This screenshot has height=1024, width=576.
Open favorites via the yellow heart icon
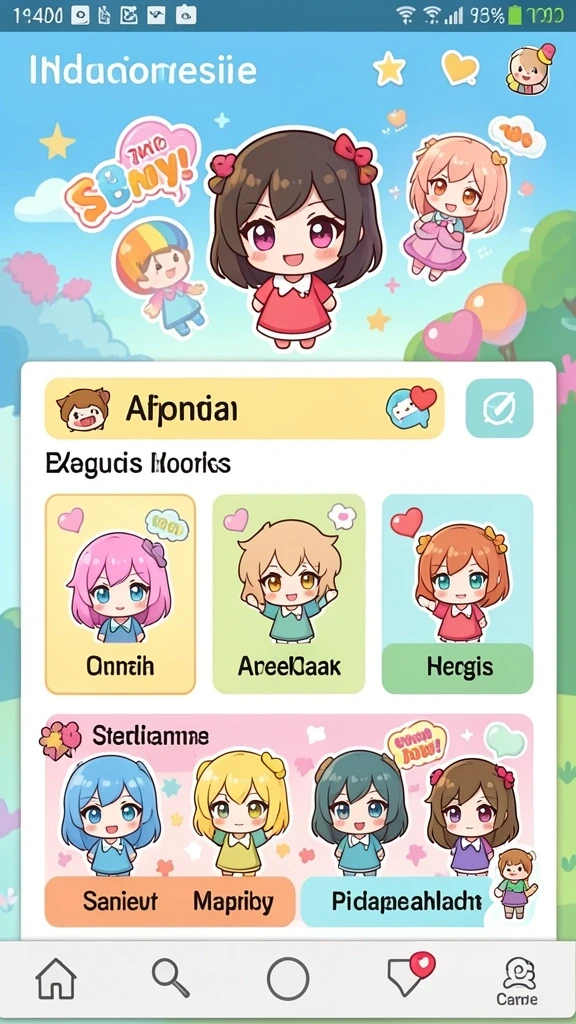pos(460,68)
